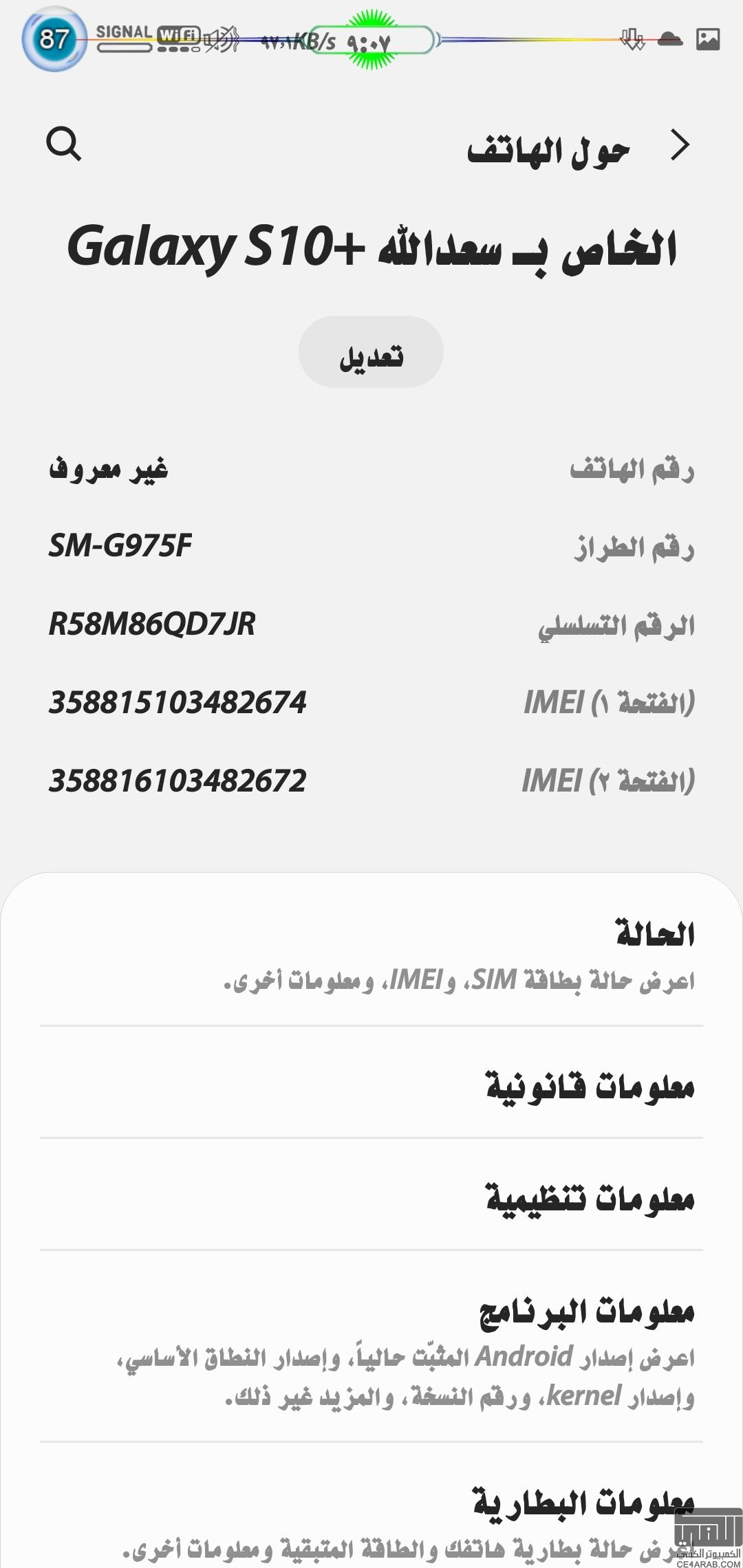Open معلومات تنظيمية regulatory information
The height and width of the screenshot is (1568, 743).
pyautogui.click(x=371, y=1195)
